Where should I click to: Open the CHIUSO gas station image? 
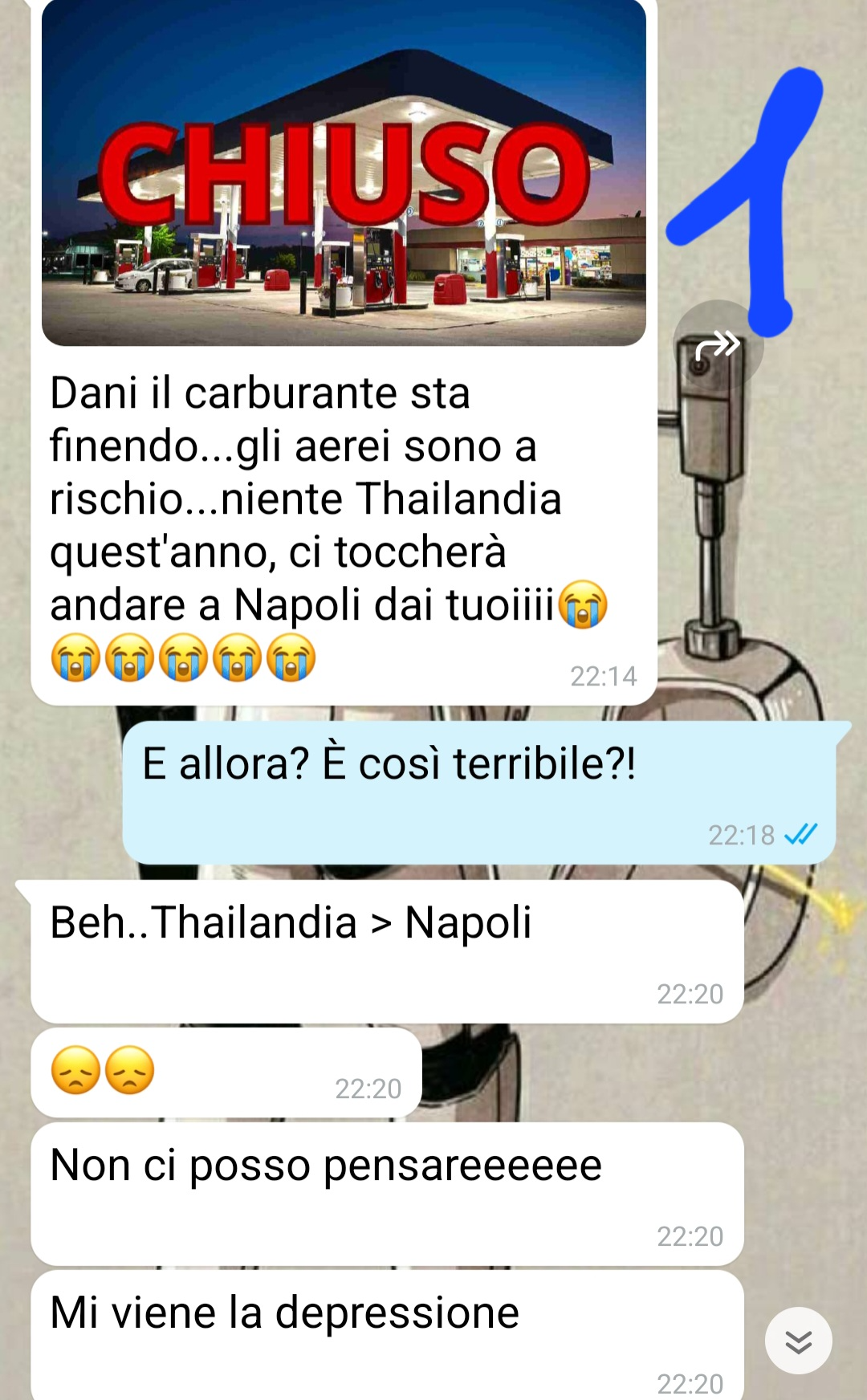344,173
